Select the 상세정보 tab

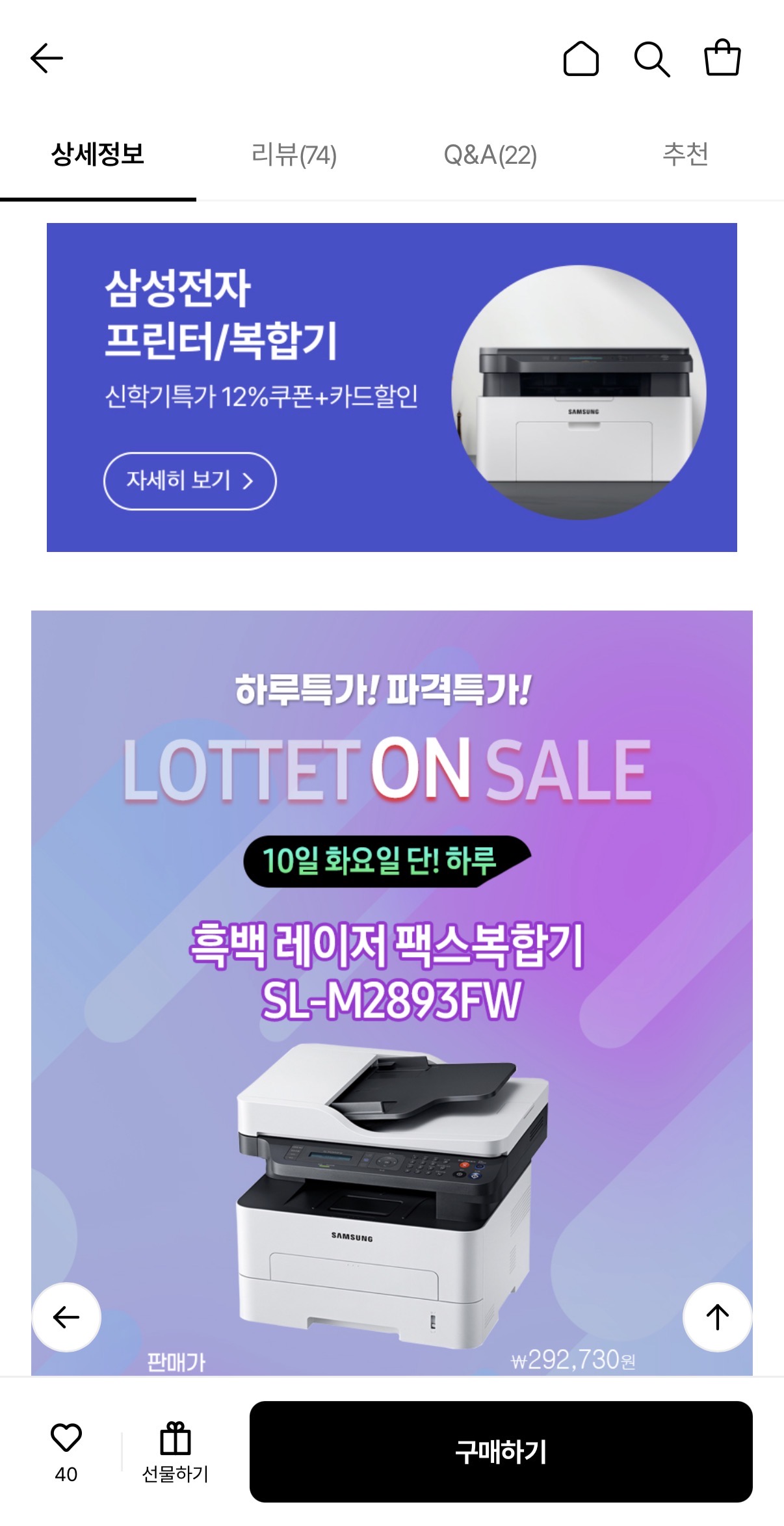(98, 155)
